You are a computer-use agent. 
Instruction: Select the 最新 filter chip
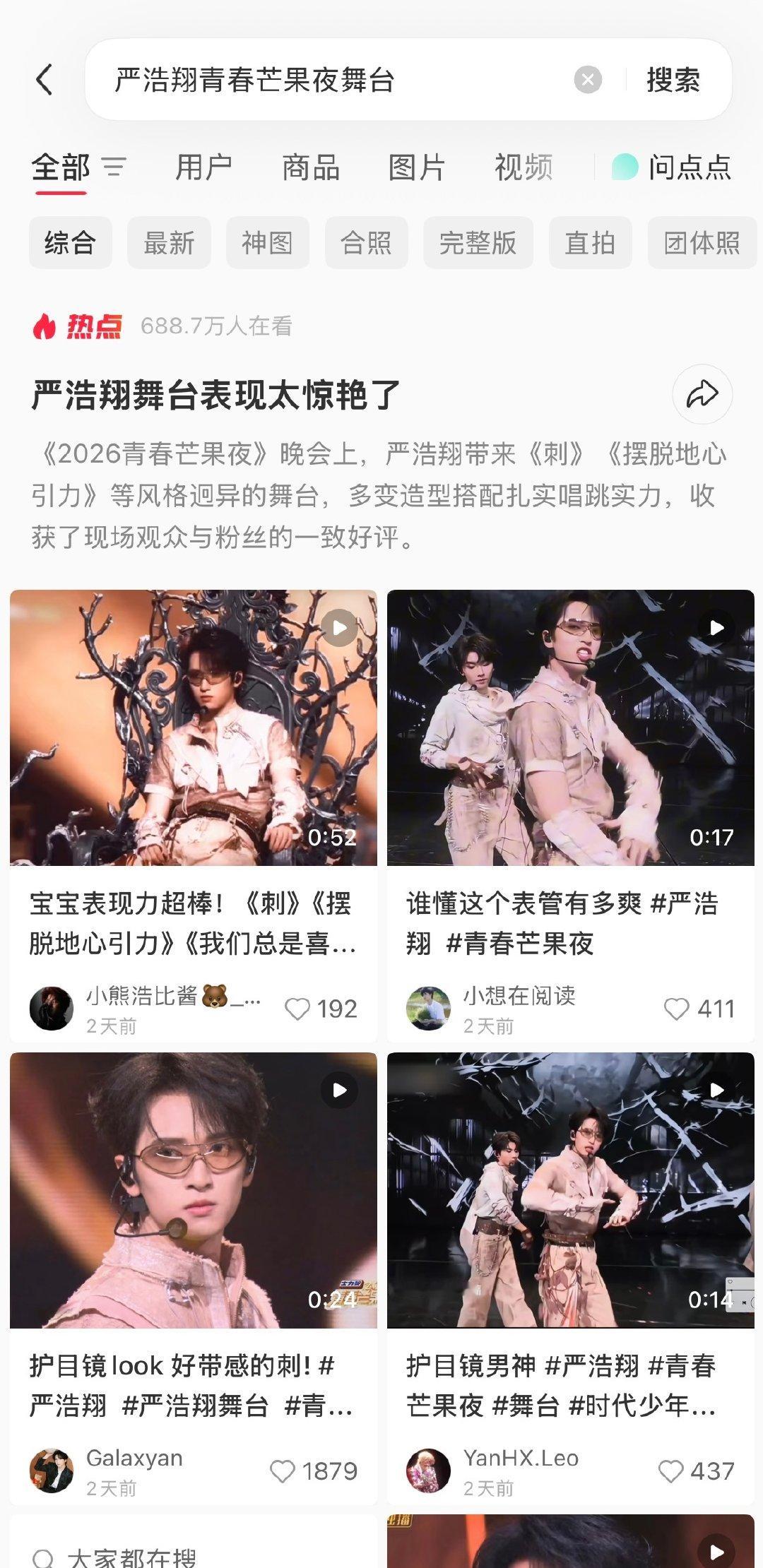point(169,243)
